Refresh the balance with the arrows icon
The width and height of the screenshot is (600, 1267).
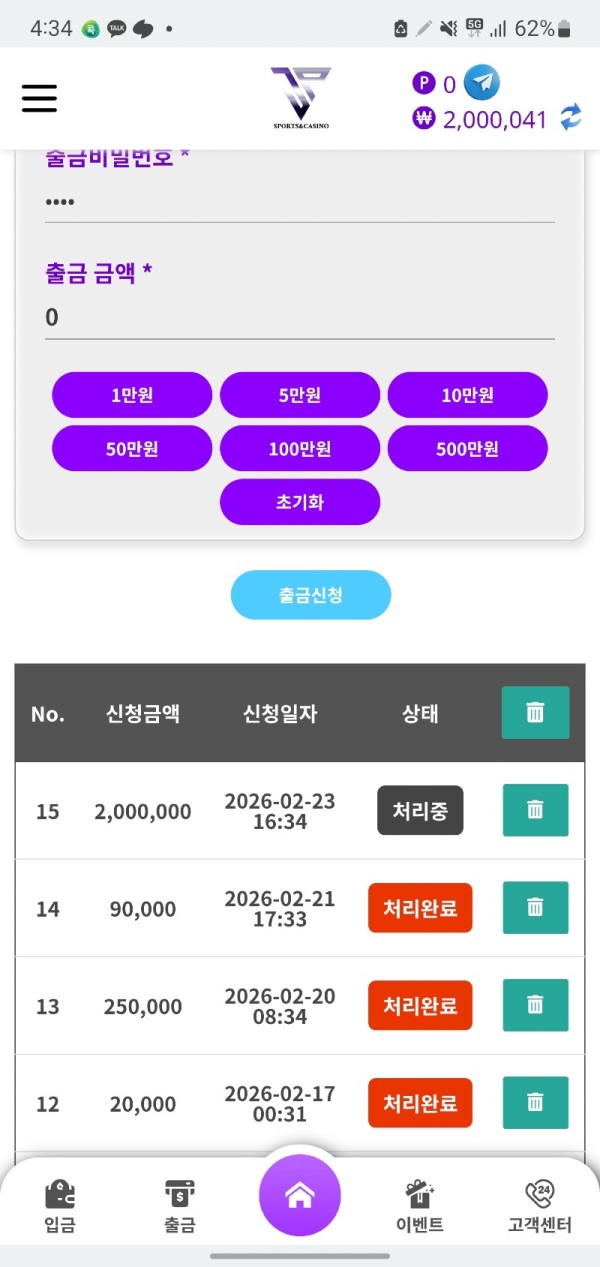(570, 118)
